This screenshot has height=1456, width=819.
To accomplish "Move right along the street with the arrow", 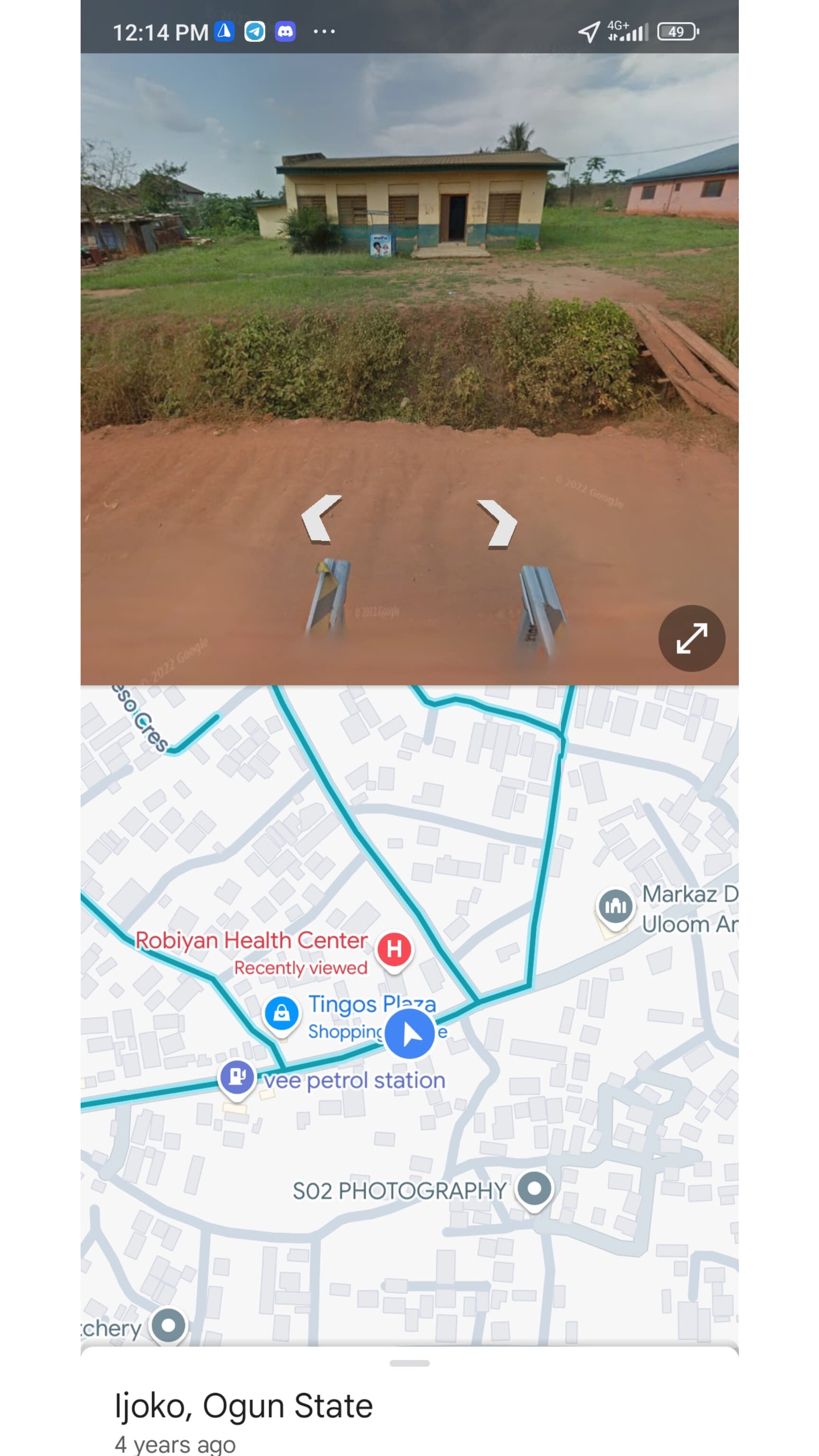I will coord(498,523).
